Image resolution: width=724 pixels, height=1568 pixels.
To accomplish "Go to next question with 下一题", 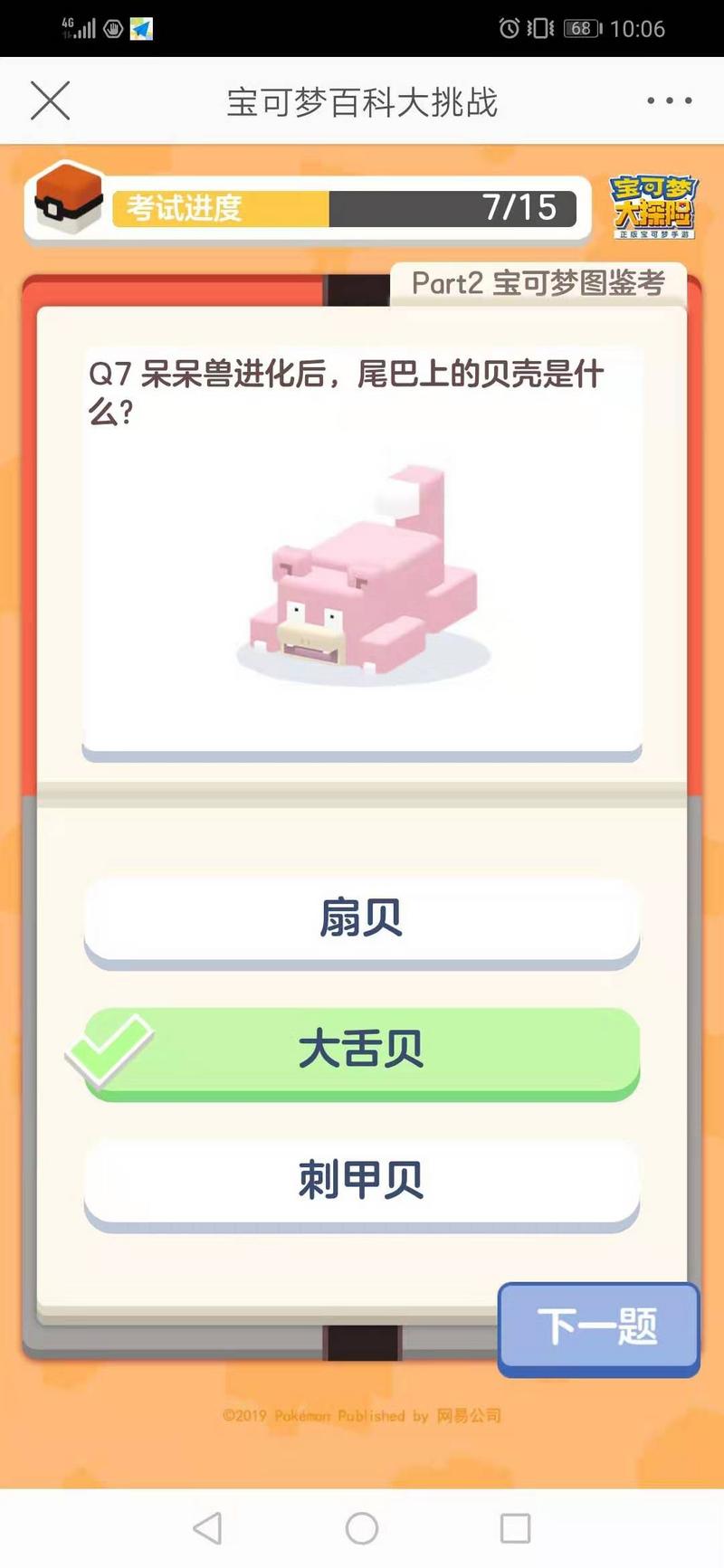I will [x=598, y=1327].
